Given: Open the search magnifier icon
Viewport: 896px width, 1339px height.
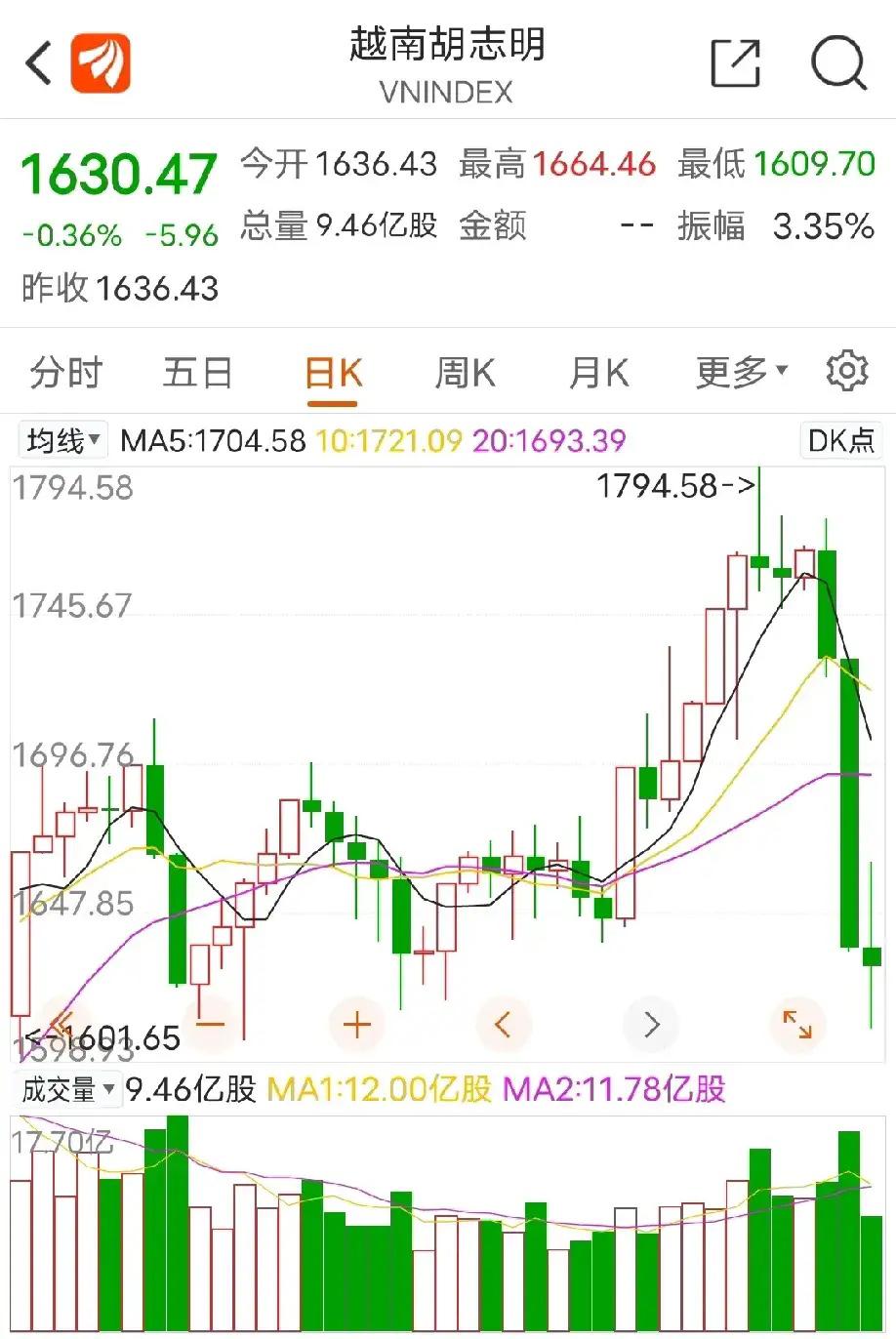Looking at the screenshot, I should [x=838, y=64].
